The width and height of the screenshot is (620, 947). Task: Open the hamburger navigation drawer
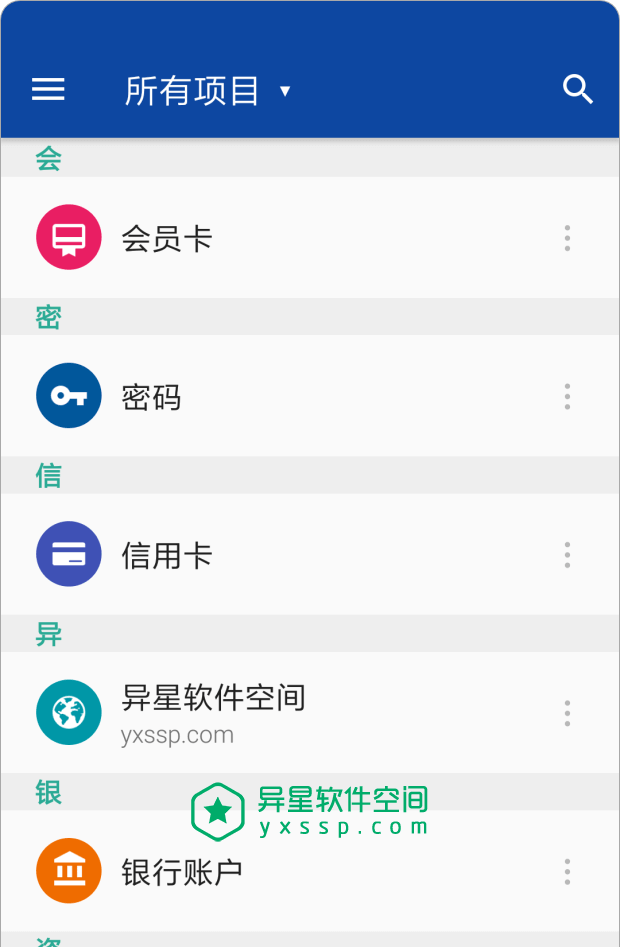(48, 90)
